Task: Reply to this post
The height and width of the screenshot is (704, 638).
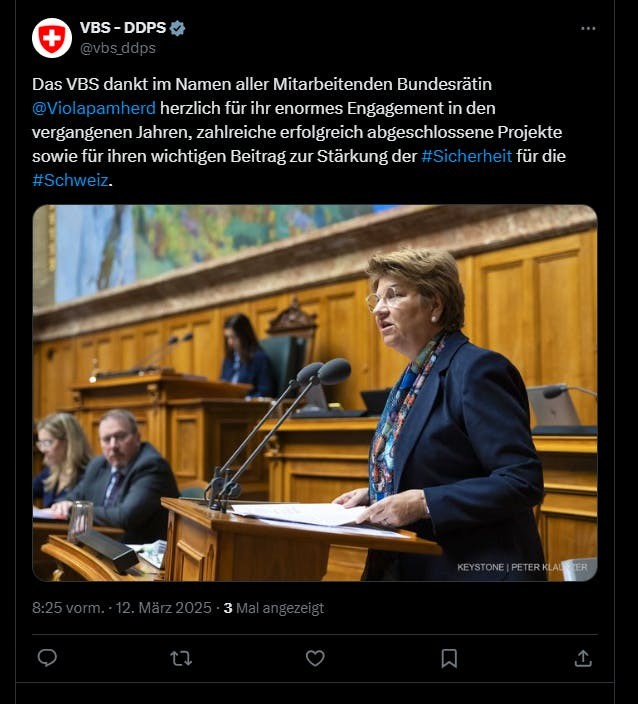Action: click(47, 658)
